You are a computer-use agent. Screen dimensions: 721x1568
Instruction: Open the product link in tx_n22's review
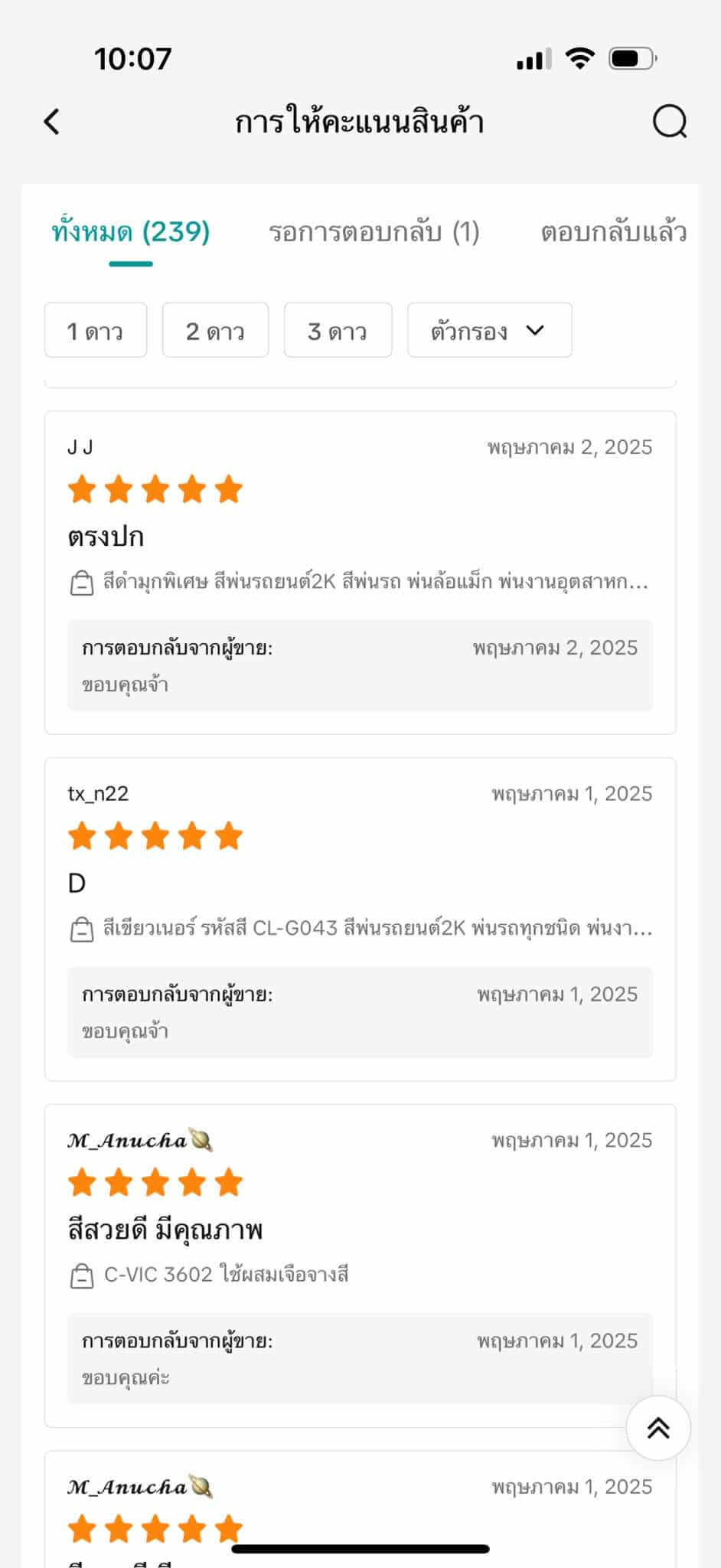[x=360, y=929]
